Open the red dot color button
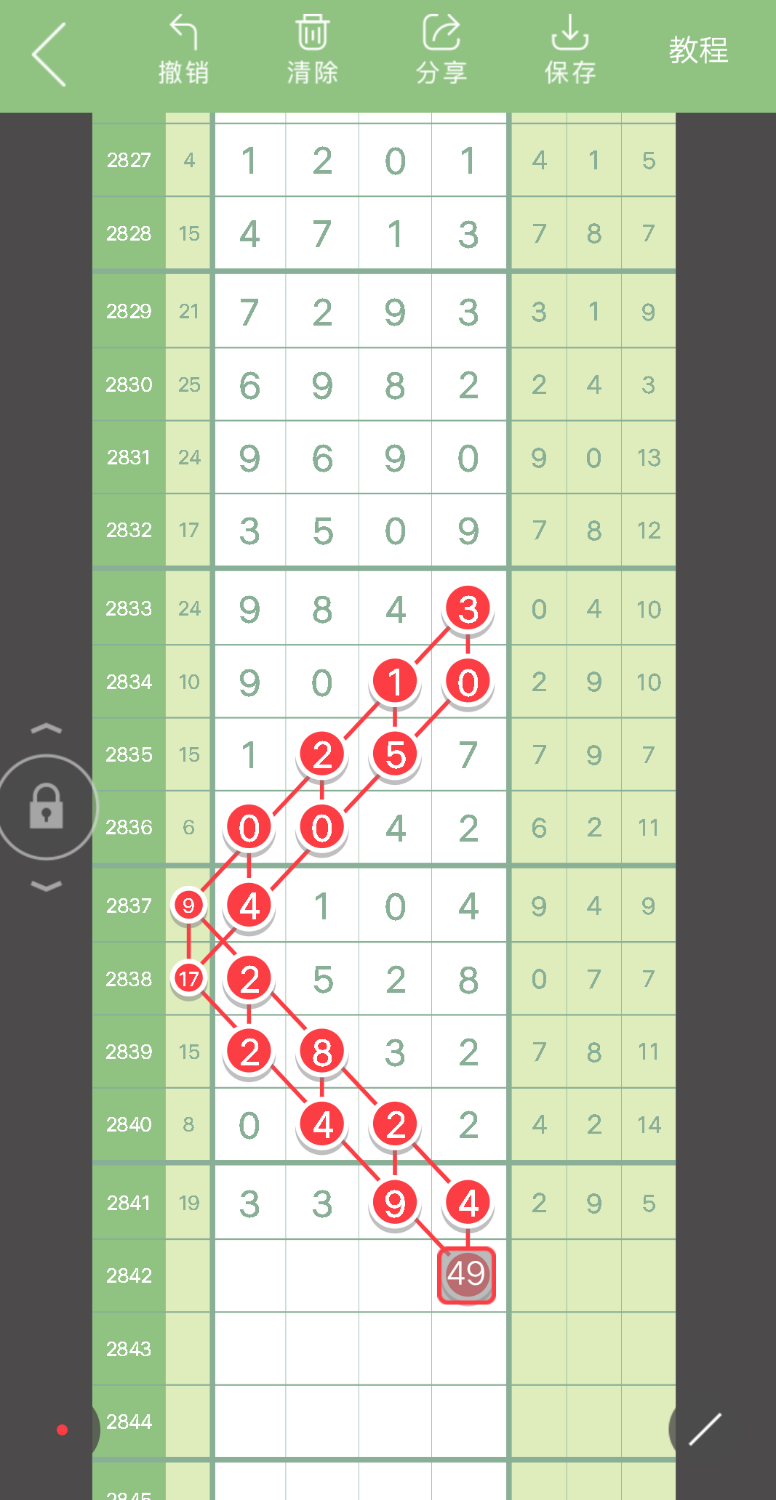This screenshot has height=1500, width=776. 62,1430
